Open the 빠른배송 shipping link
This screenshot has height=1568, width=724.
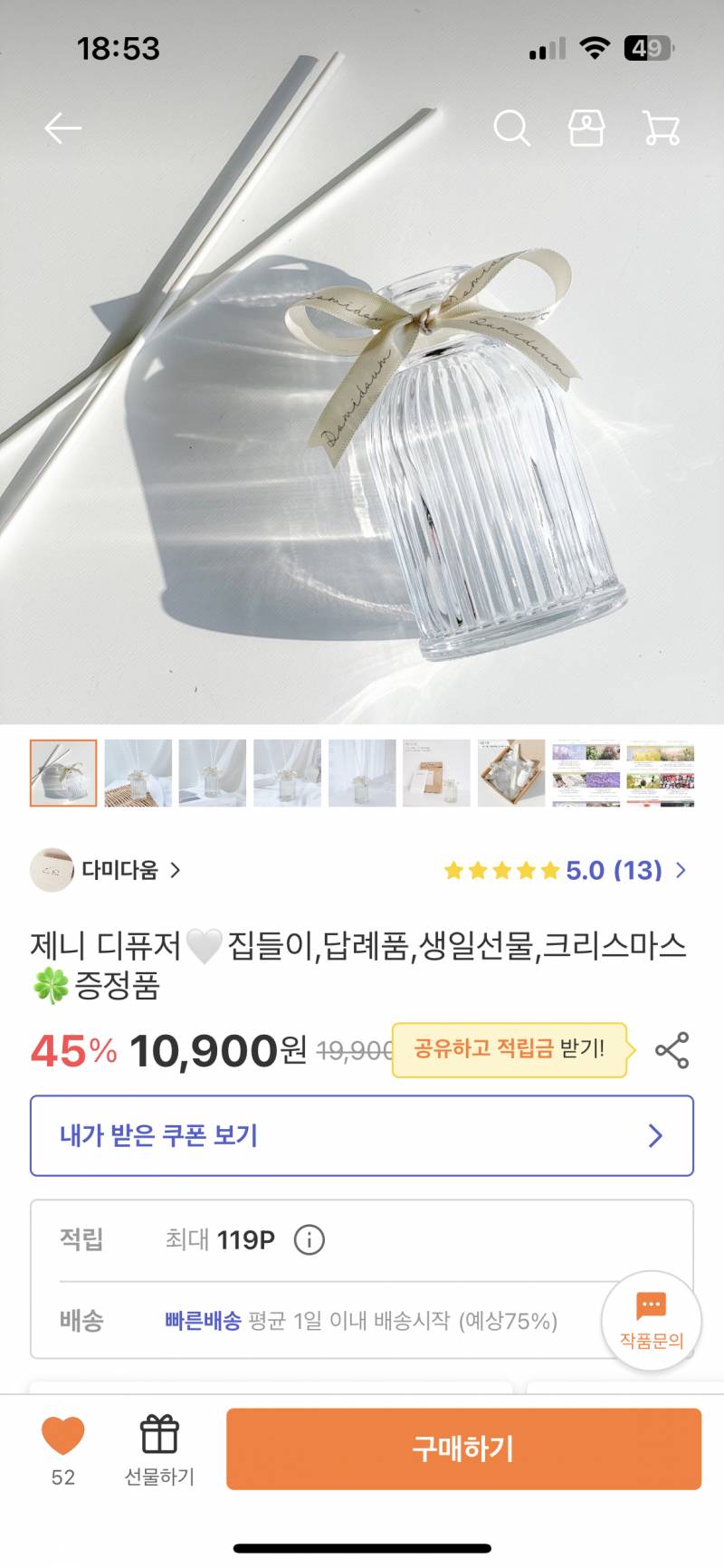[200, 1321]
